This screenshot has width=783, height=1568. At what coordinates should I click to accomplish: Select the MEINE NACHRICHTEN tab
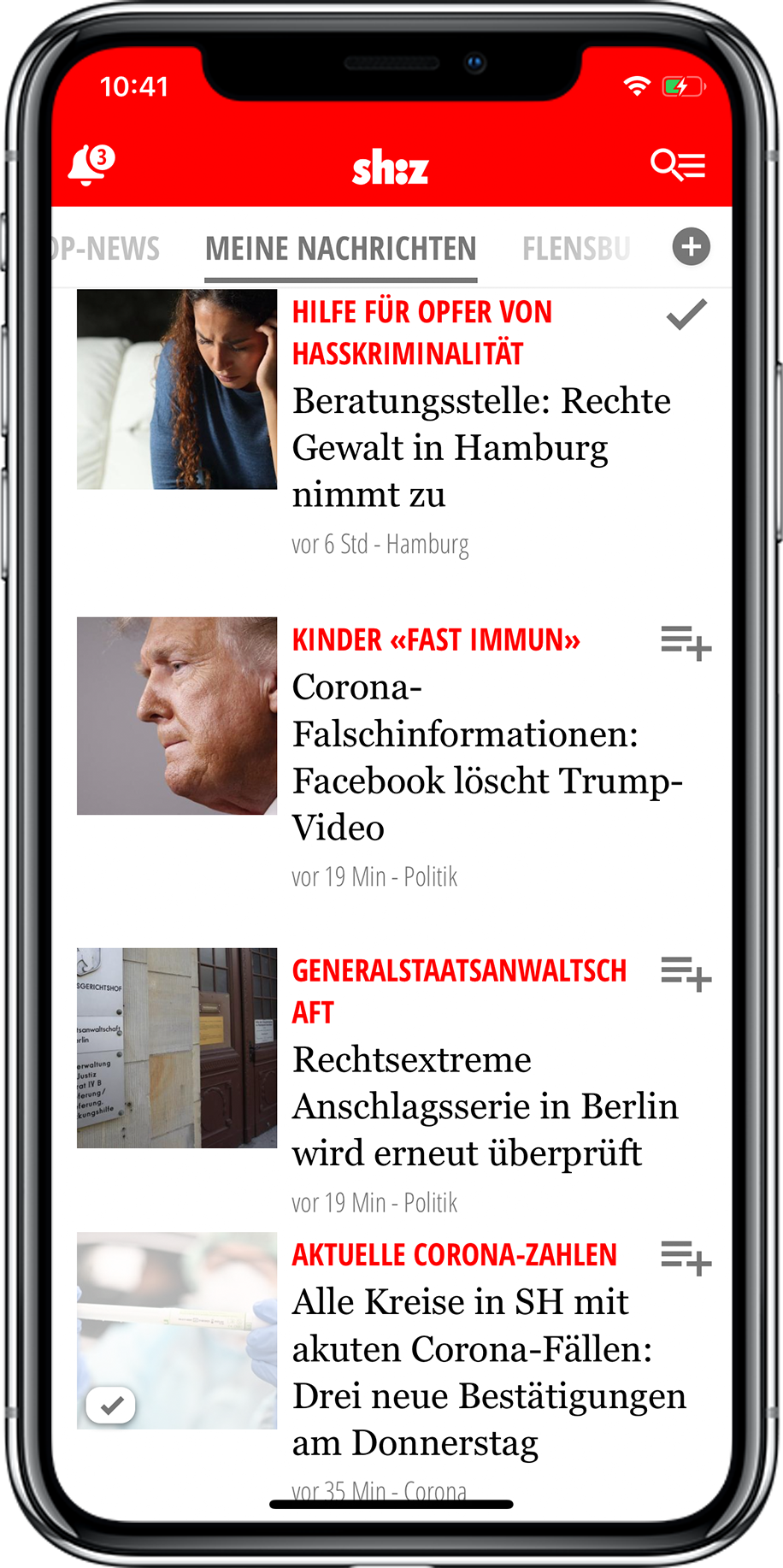340,248
